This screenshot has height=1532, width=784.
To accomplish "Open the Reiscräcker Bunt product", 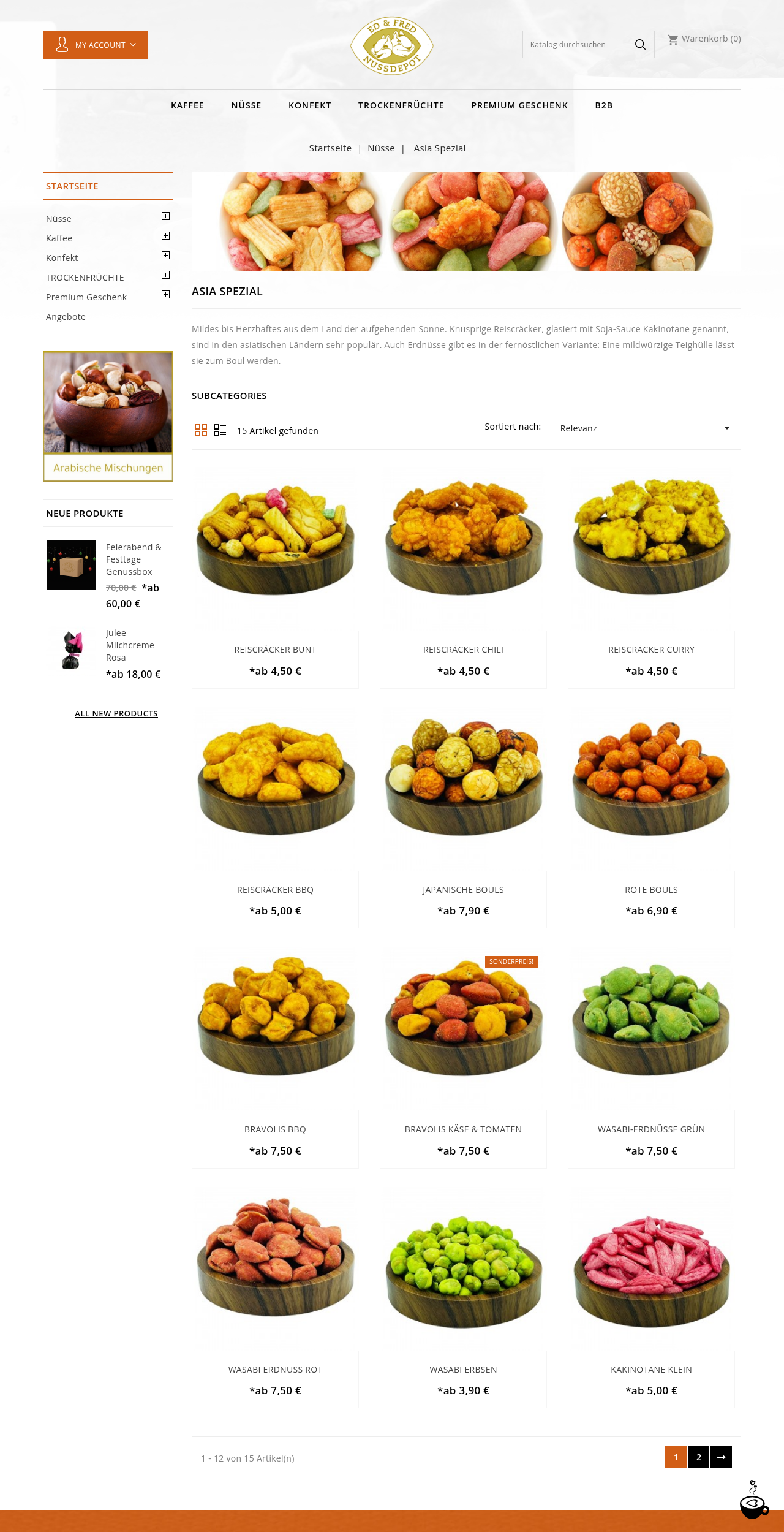I will click(x=275, y=650).
